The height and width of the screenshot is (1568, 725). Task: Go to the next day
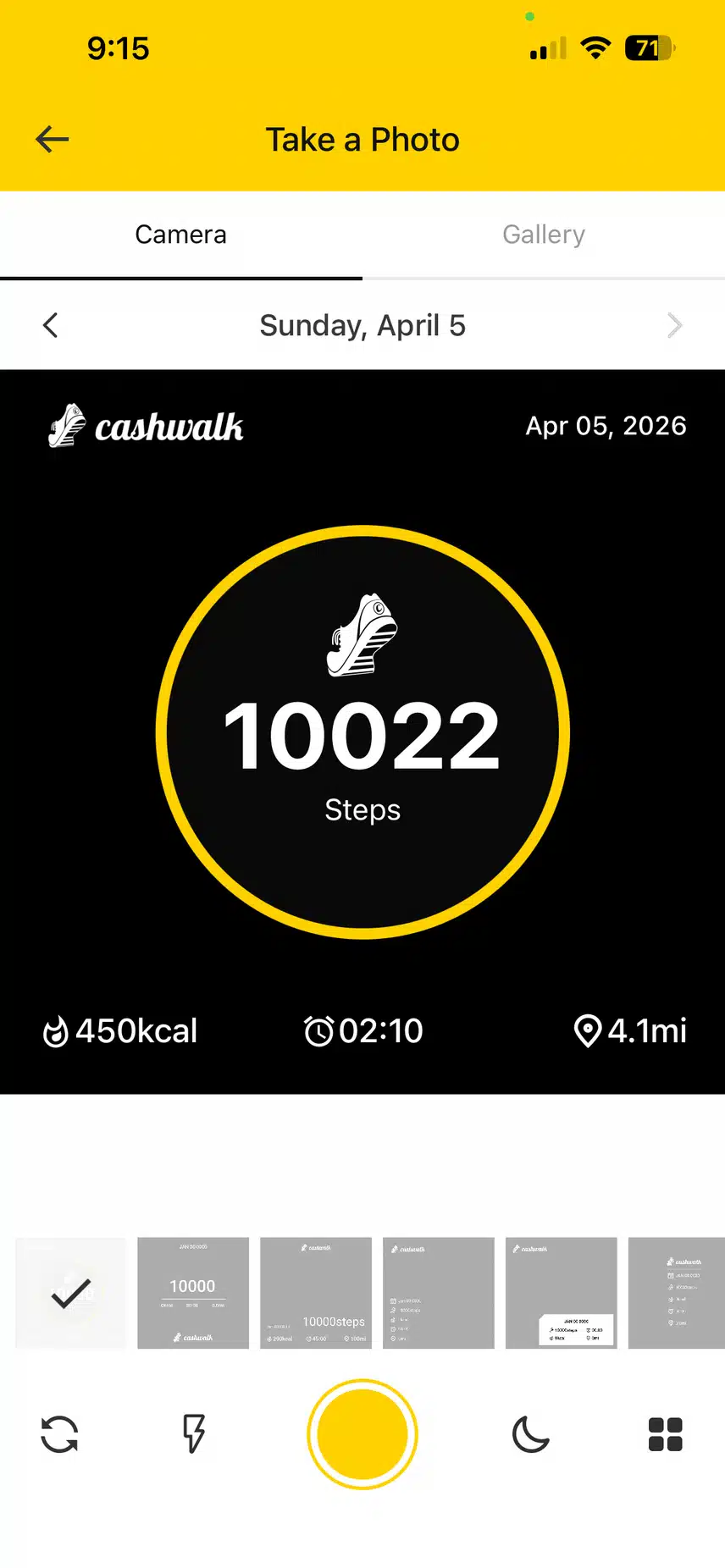click(x=674, y=325)
